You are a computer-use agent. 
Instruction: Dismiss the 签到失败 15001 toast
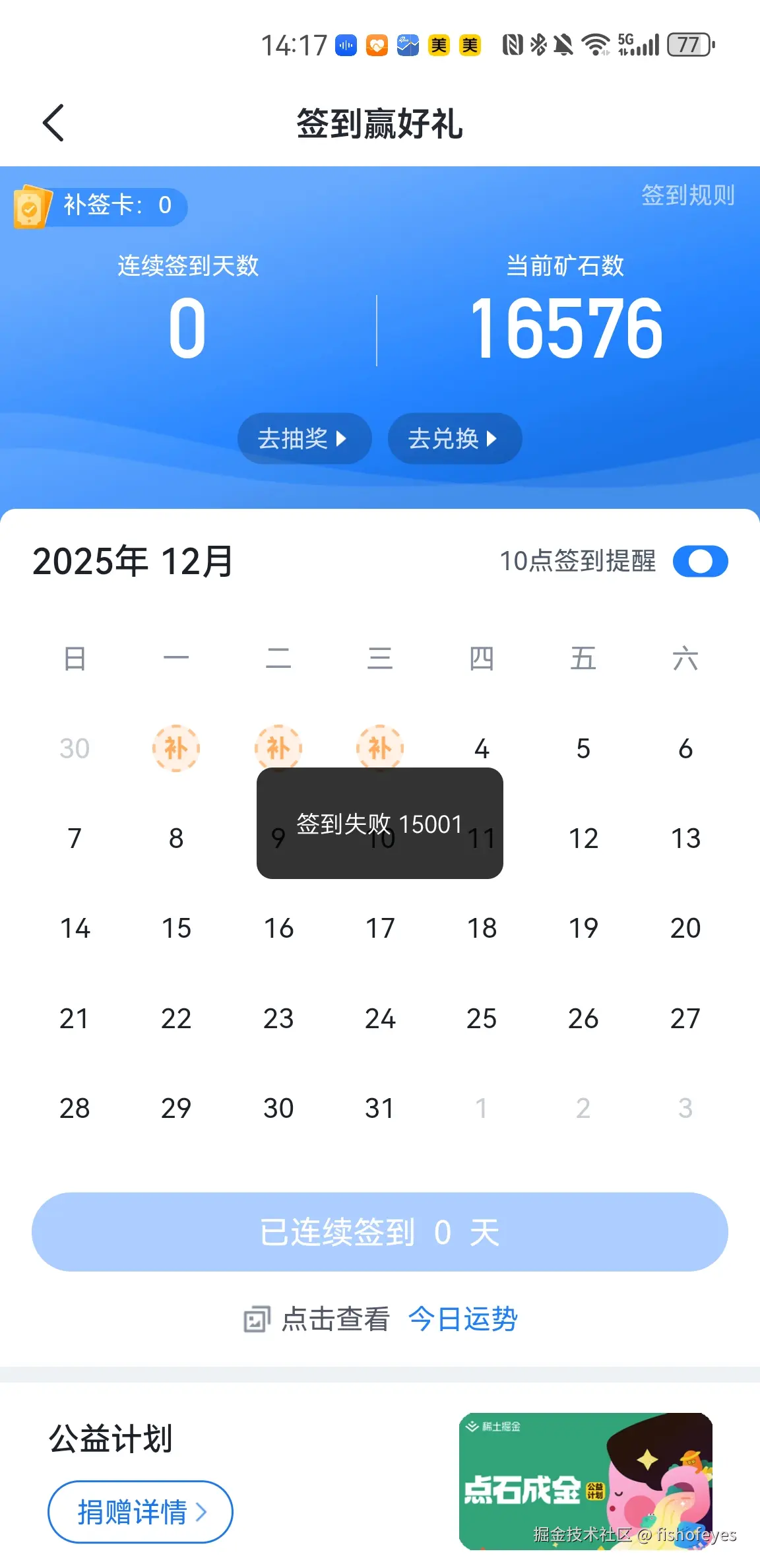379,824
